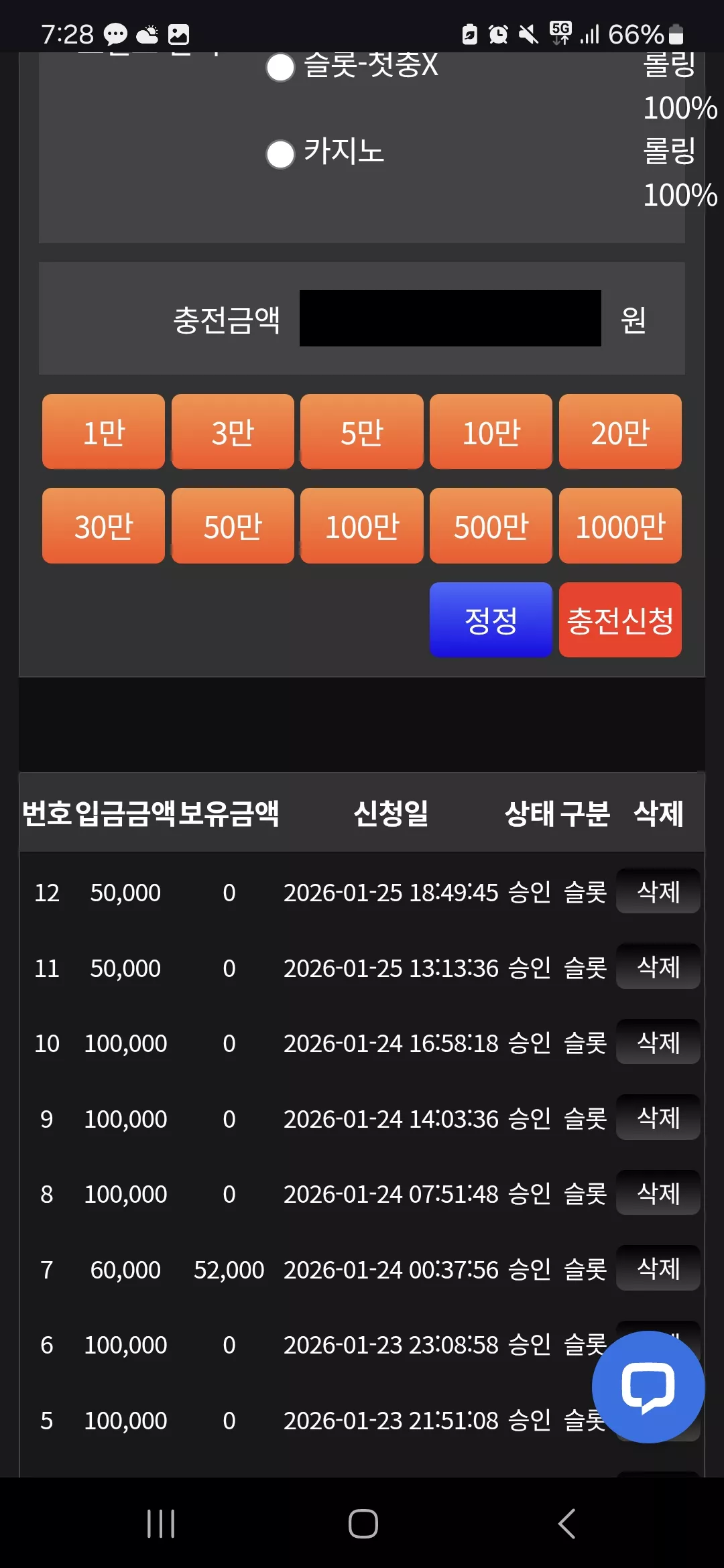724x1568 pixels.
Task: Add 3만 to the charge amount
Action: coord(233,432)
